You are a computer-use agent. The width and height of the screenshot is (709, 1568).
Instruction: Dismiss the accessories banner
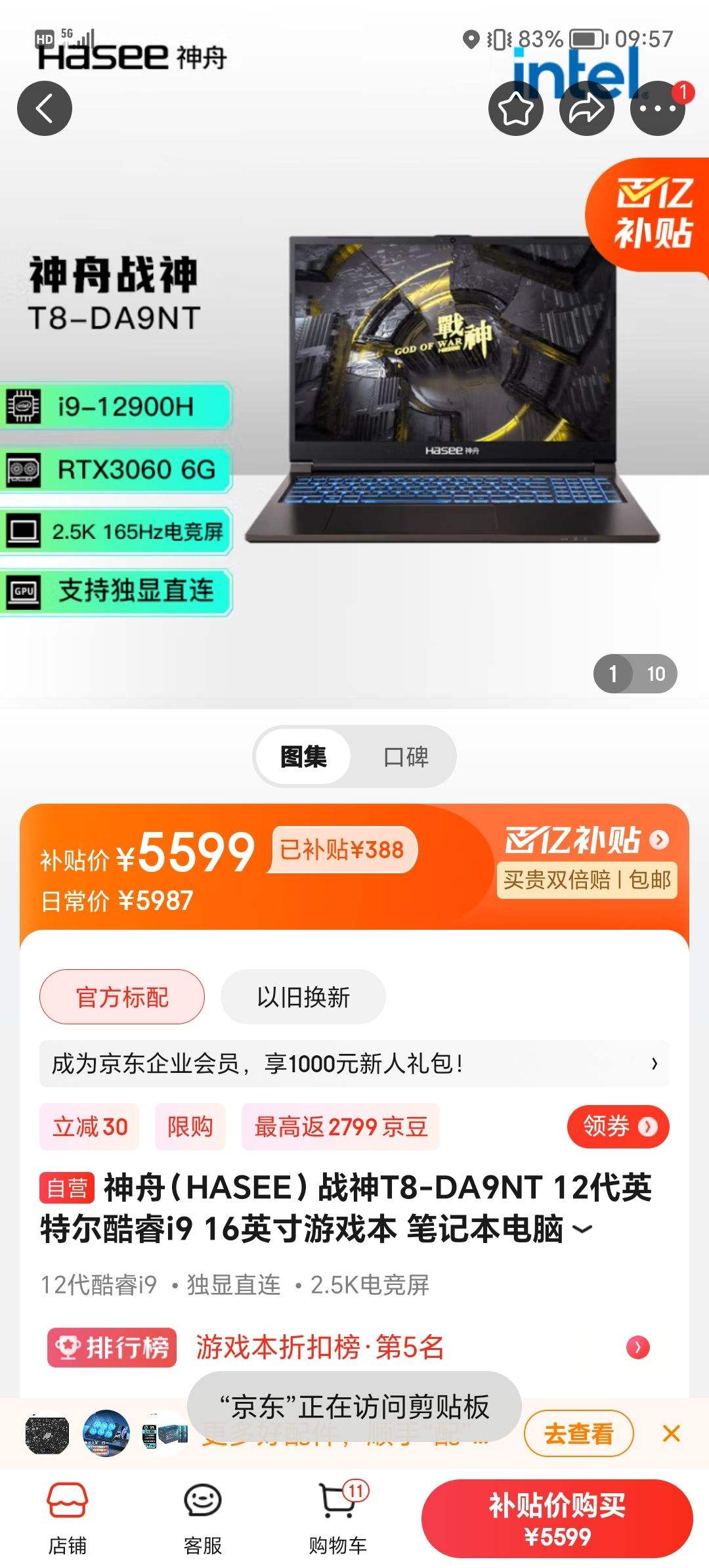coord(671,1433)
